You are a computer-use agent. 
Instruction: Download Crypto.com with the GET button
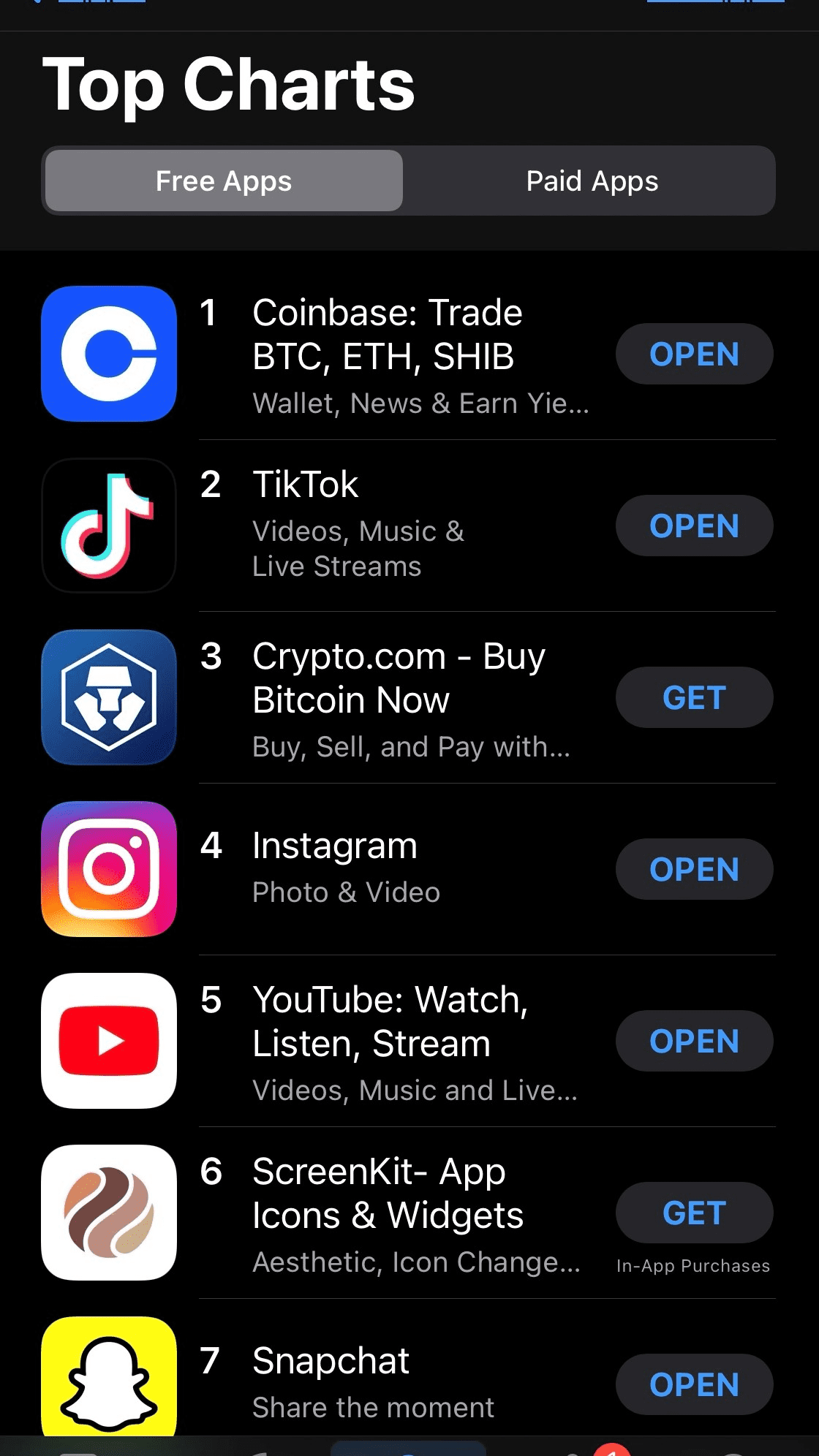[x=694, y=698]
